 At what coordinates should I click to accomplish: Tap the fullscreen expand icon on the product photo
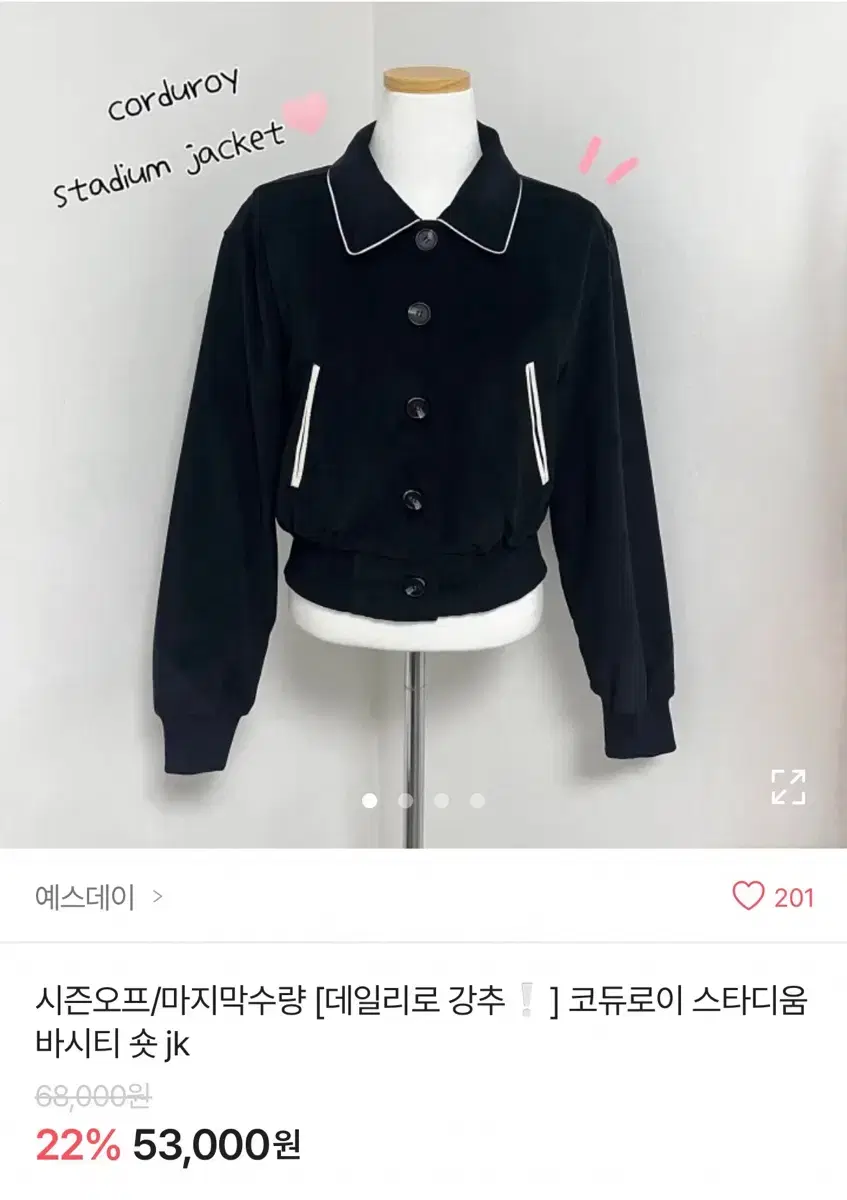791,788
